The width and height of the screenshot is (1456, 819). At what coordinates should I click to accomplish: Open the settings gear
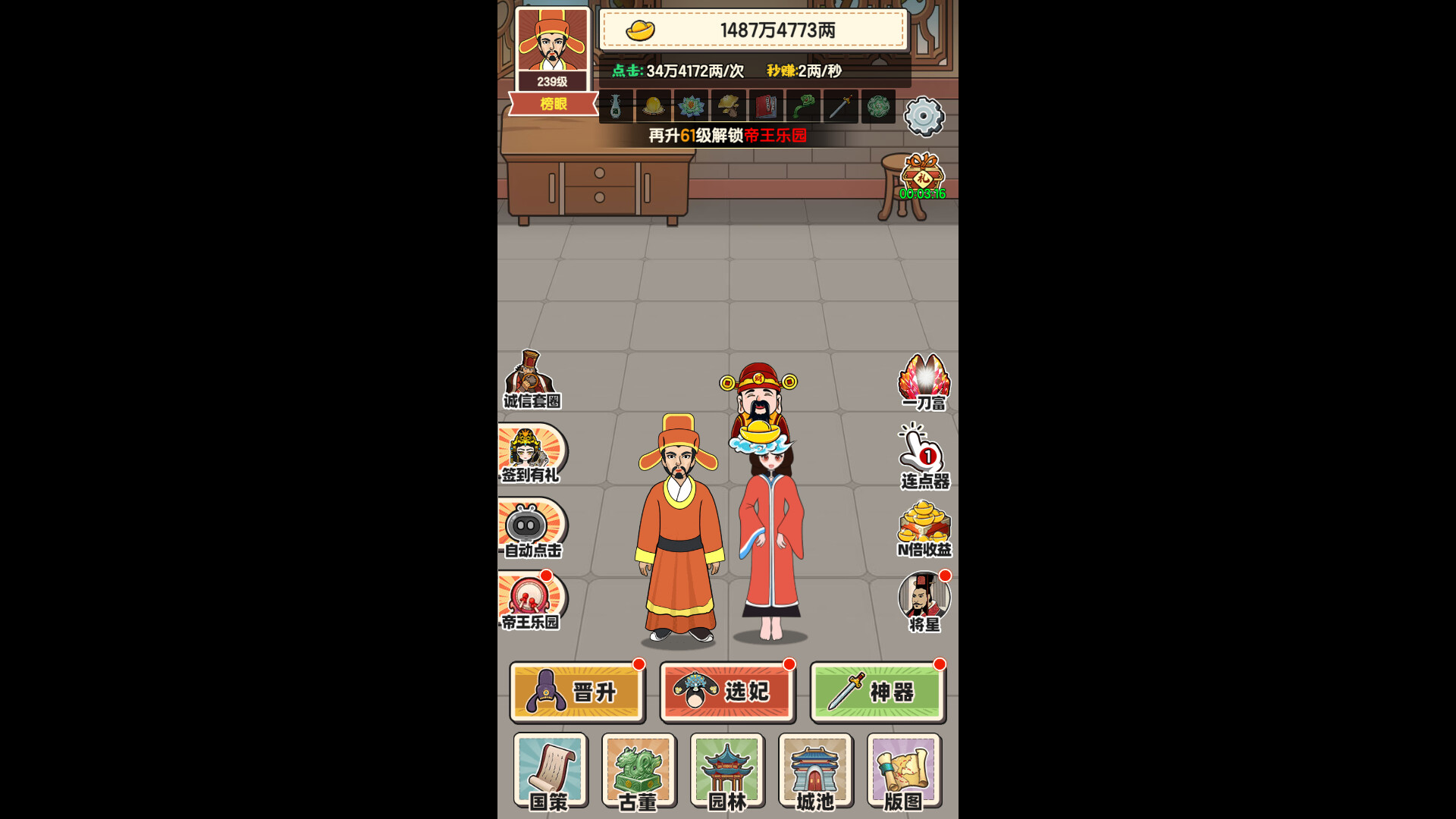click(924, 116)
